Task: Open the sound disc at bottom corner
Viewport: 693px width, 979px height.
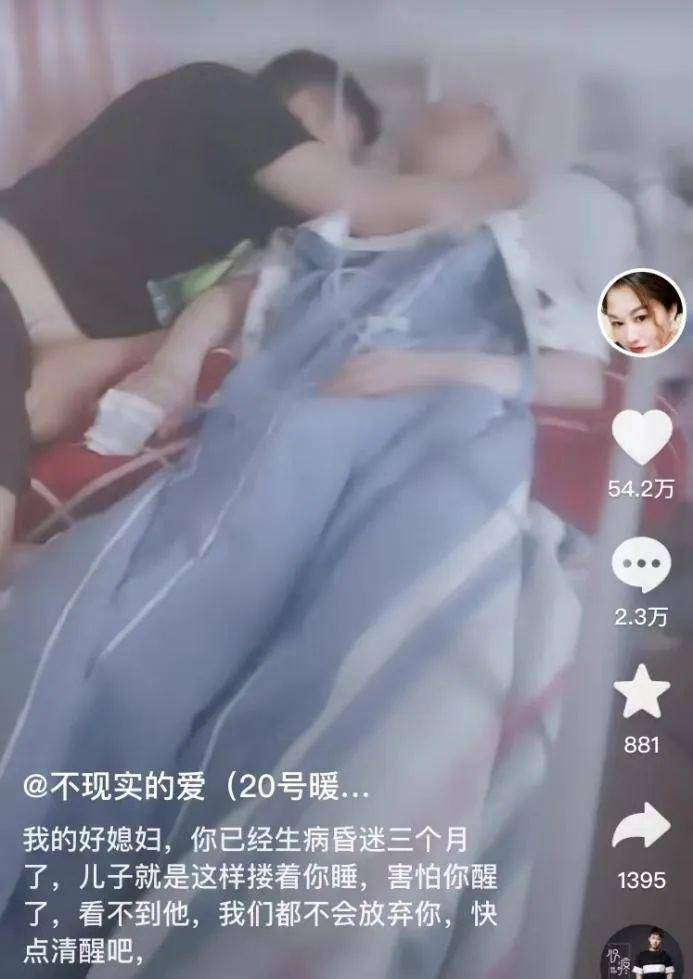Action: click(641, 955)
